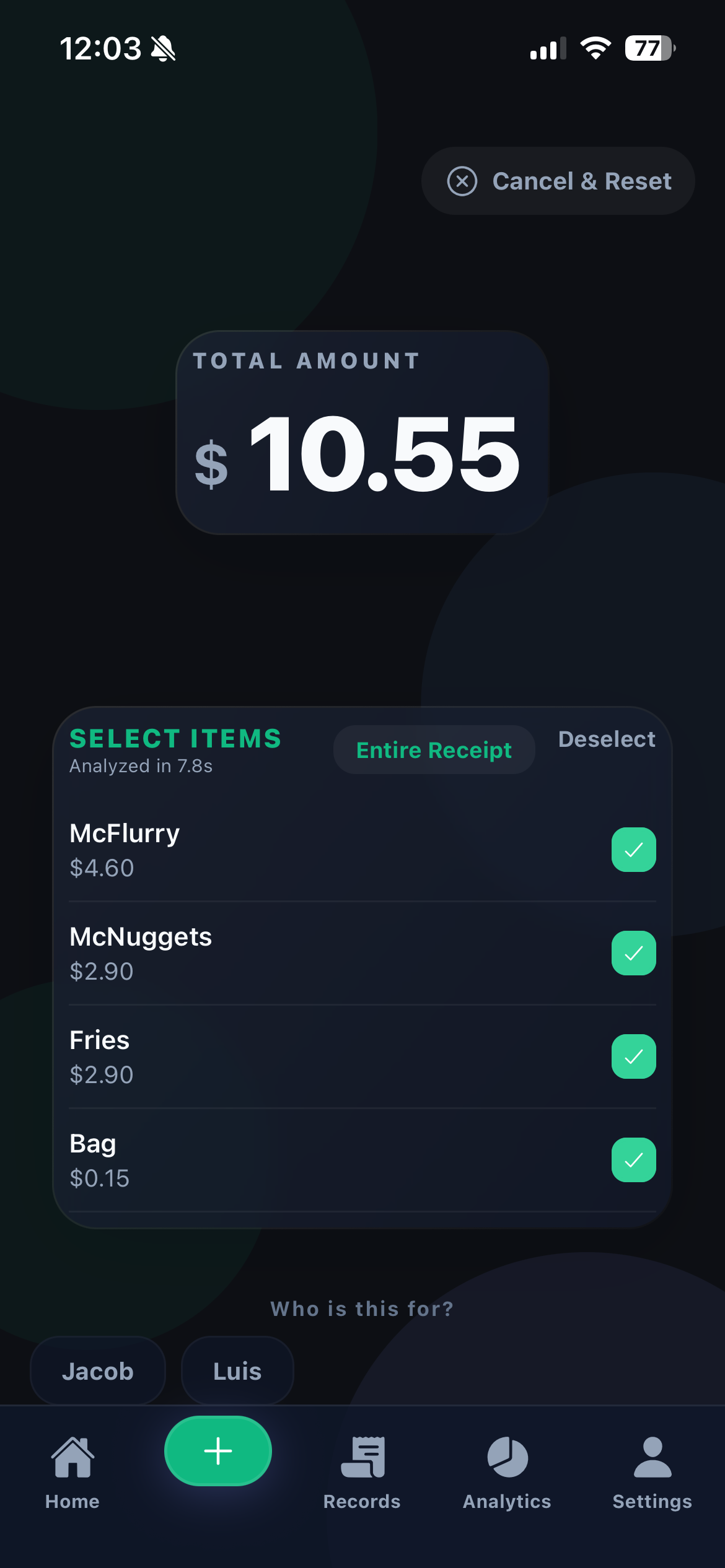Uncheck the McNuggets item
Viewport: 725px width, 1568px height.
pos(633,953)
